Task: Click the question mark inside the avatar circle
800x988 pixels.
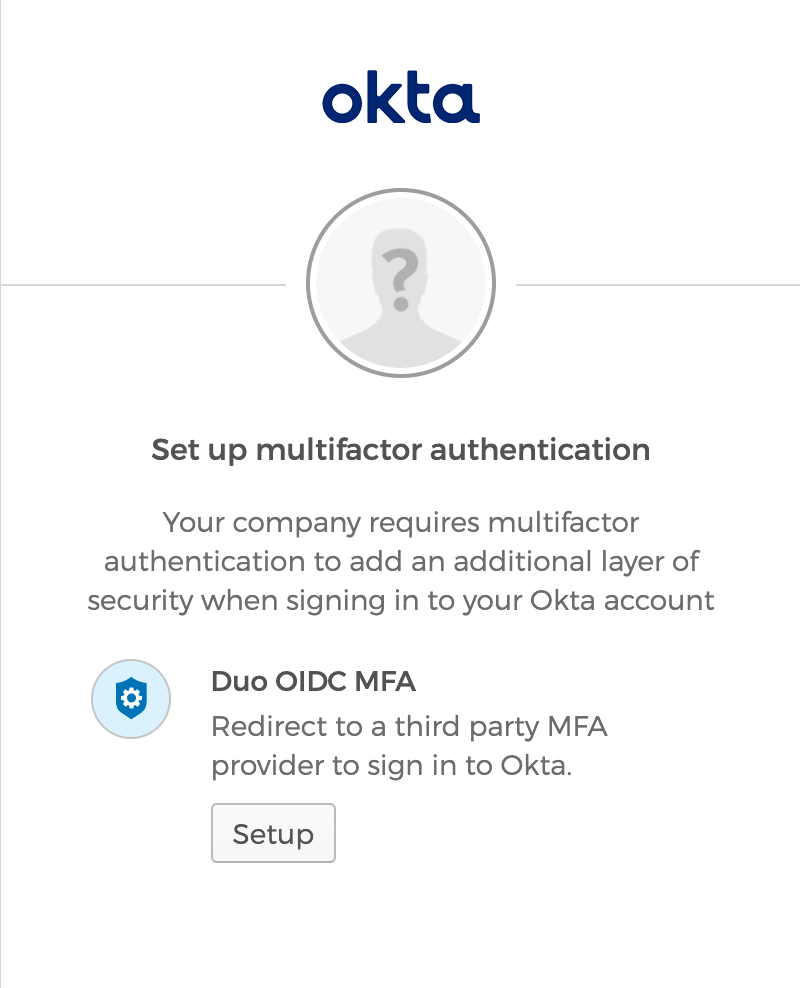Action: click(400, 278)
